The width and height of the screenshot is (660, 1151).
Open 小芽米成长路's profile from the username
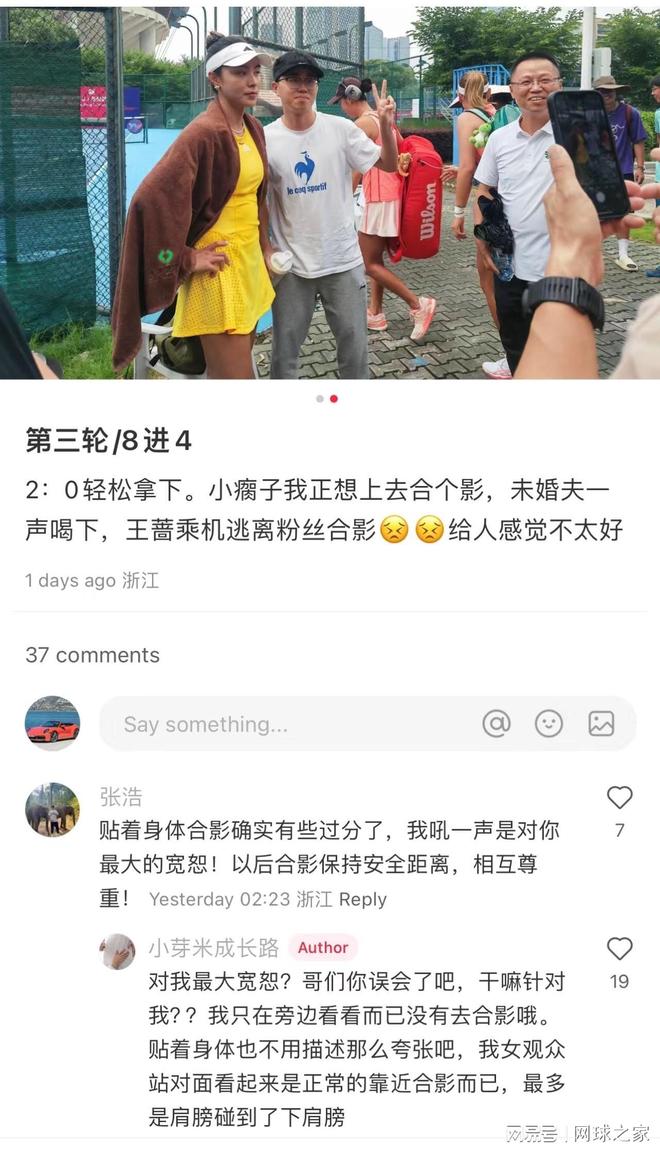(214, 947)
